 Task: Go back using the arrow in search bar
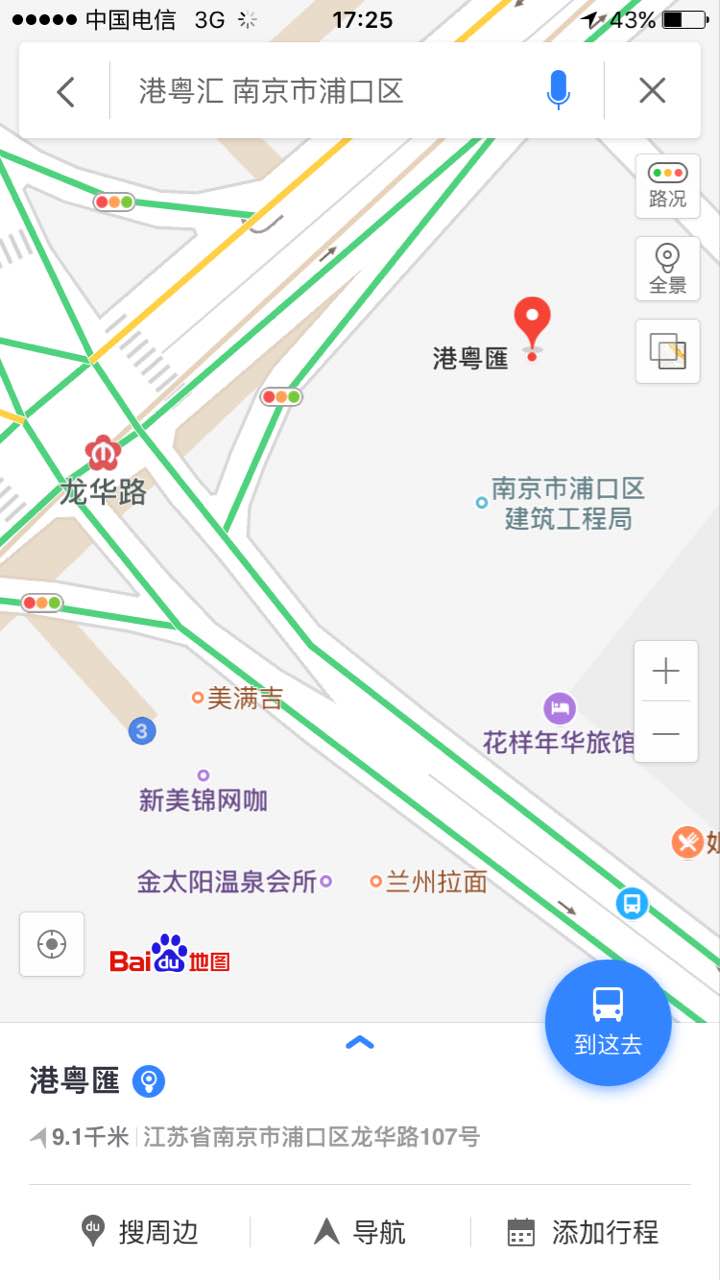point(66,92)
